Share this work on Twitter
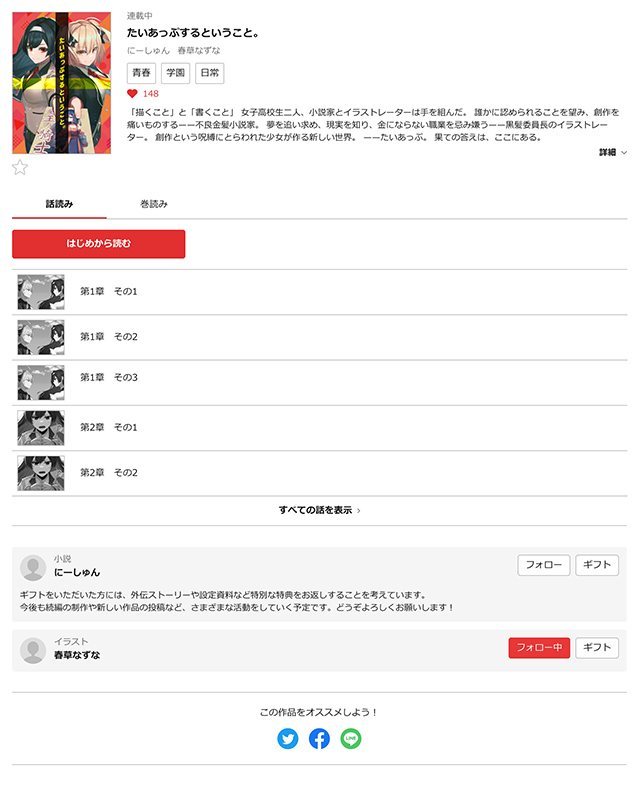This screenshot has width=640, height=791. click(288, 739)
